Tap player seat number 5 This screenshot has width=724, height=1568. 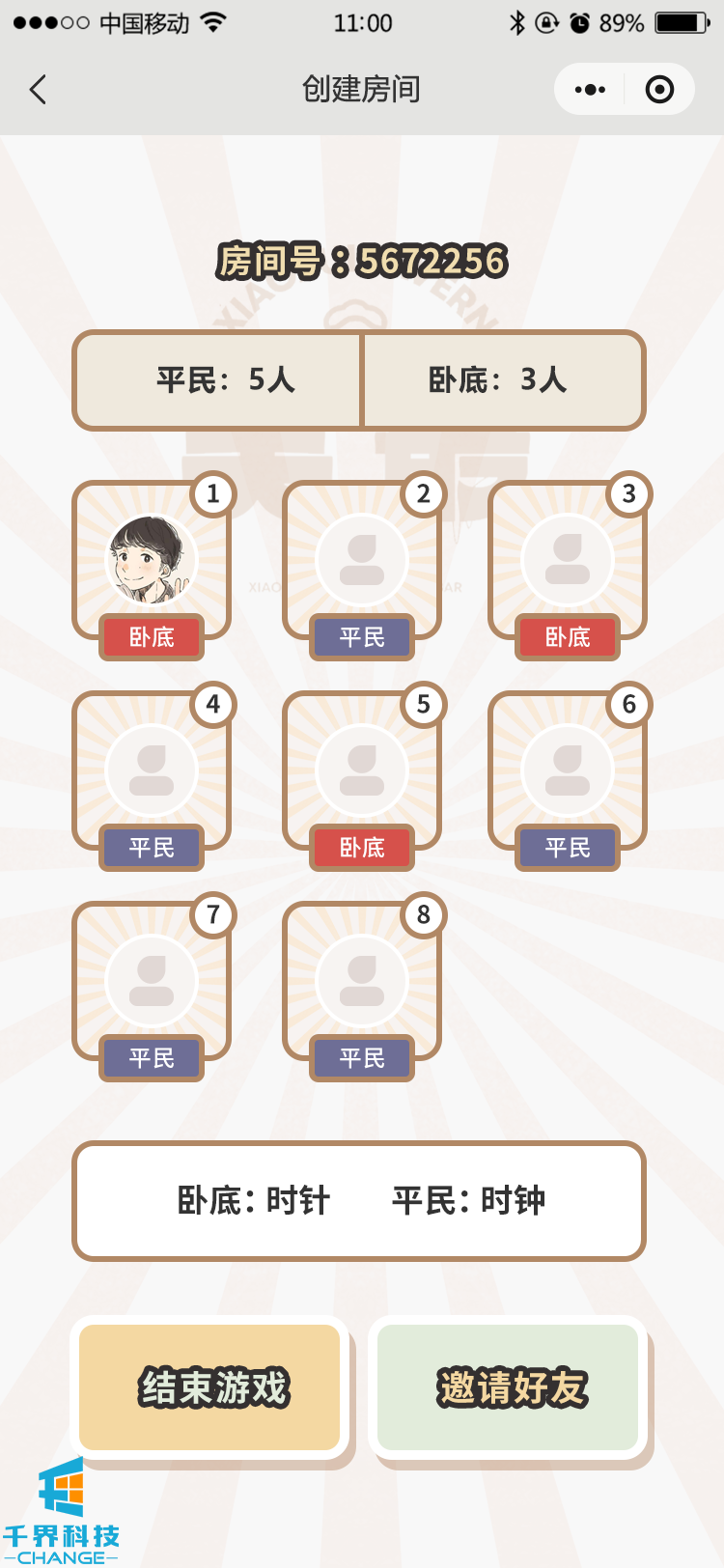pos(362,771)
